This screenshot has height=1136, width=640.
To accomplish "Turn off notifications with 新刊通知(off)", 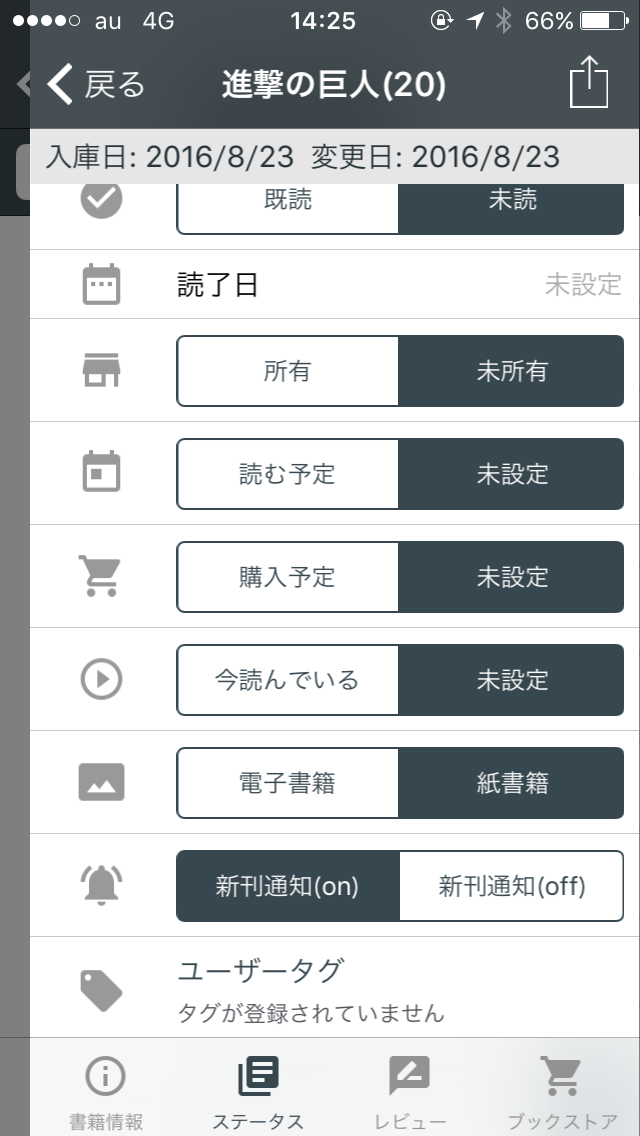I will [512, 885].
